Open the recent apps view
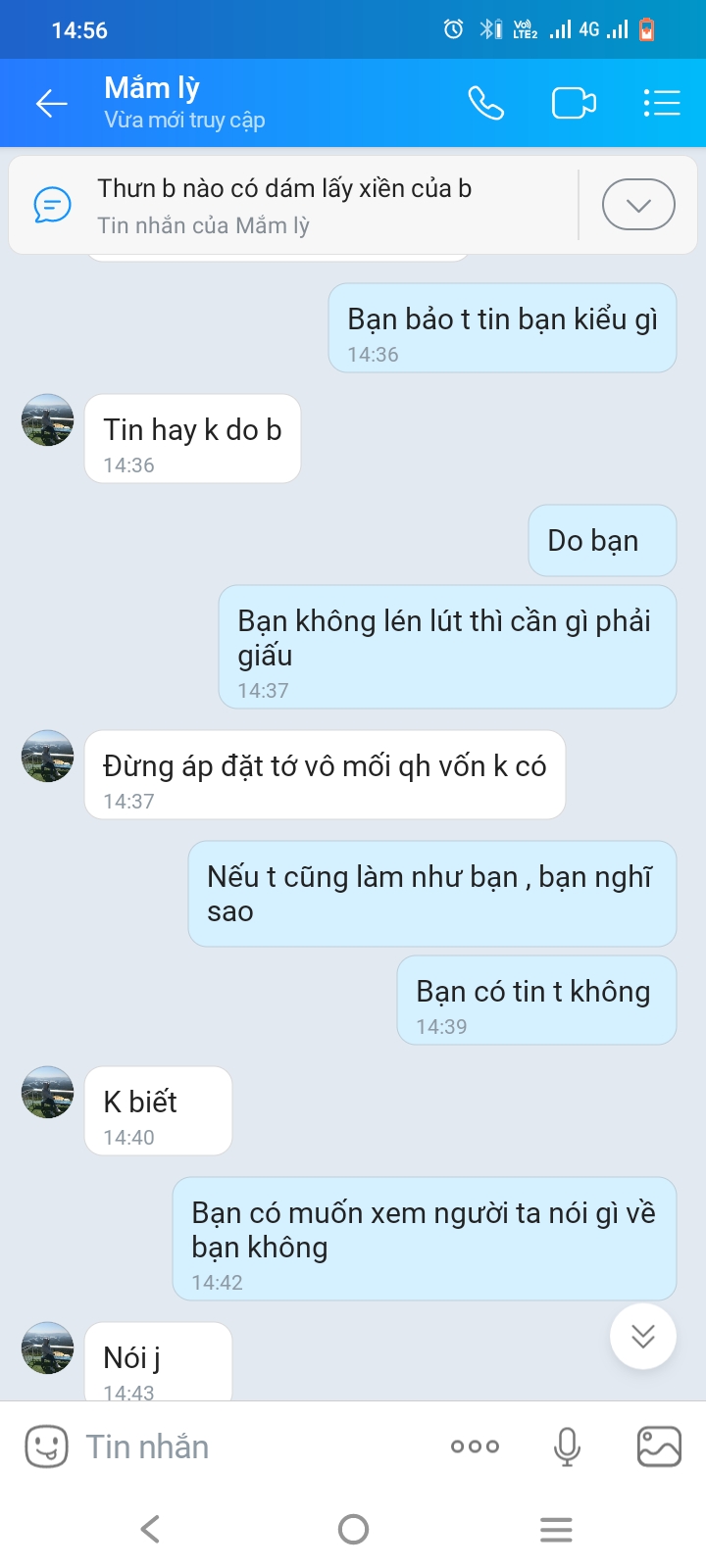This screenshot has width=706, height=1568. (x=556, y=1529)
